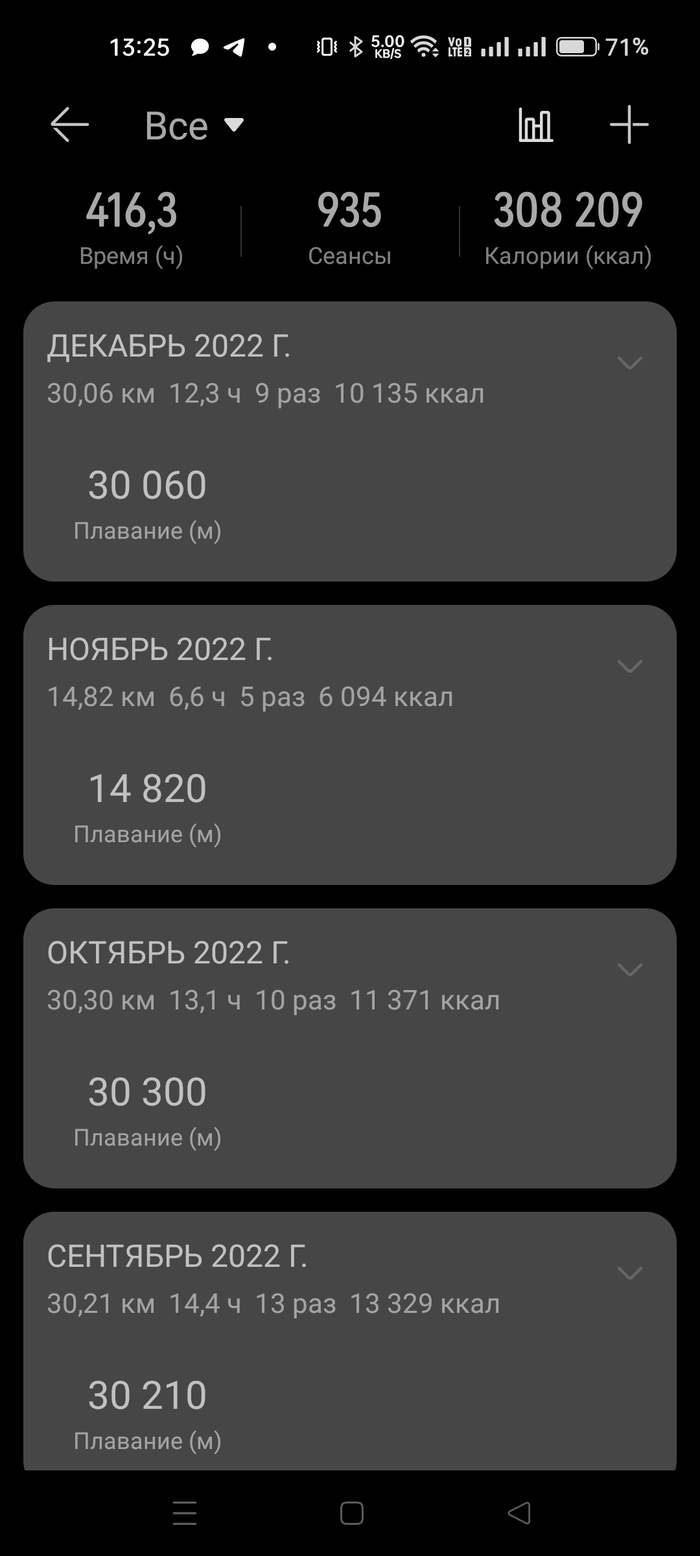Image resolution: width=700 pixels, height=1556 pixels.
Task: Open the "Все" activity type dropdown
Action: pos(194,126)
